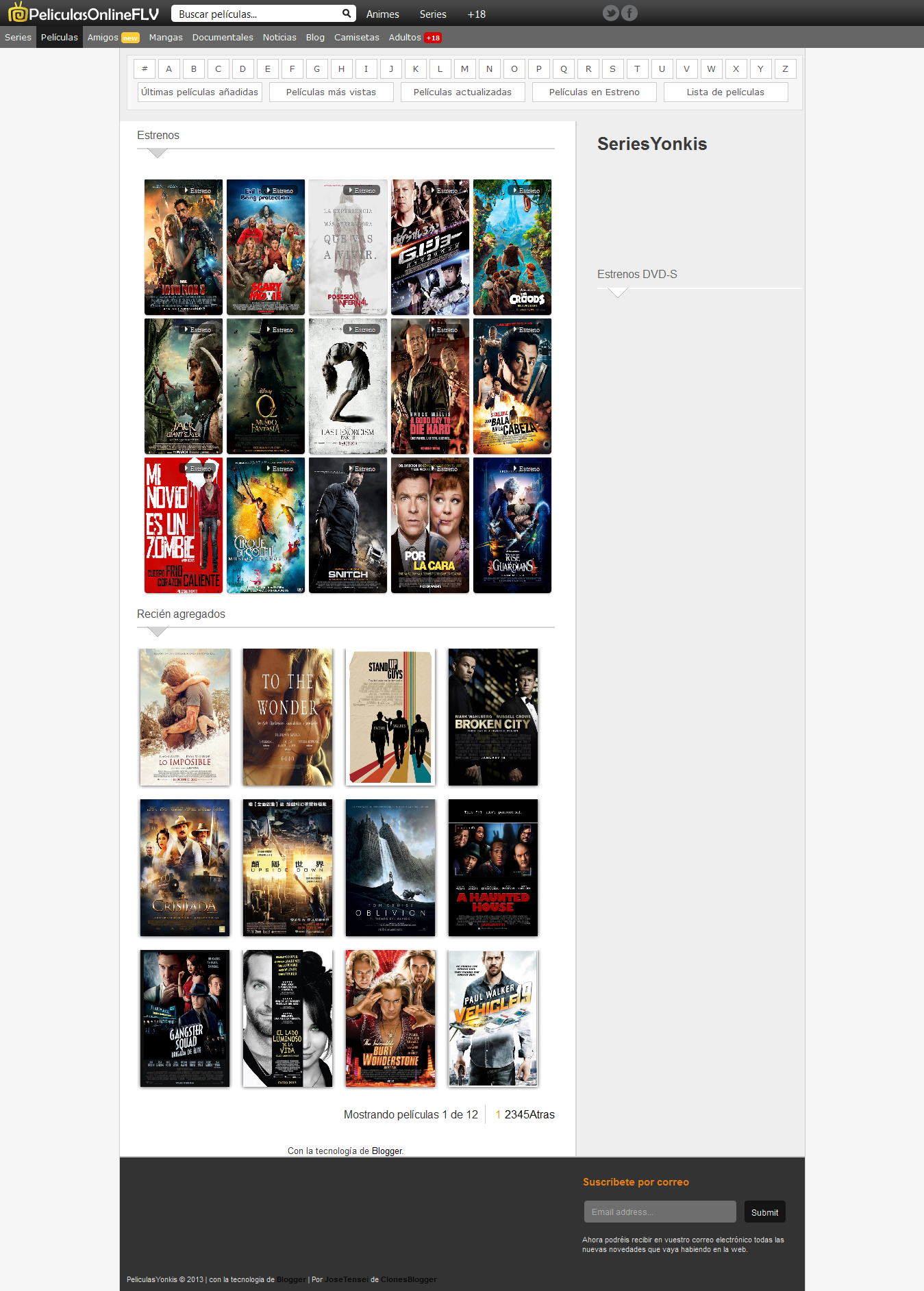Open the Camisetas menu link
Viewport: 924px width, 1291px height.
[x=356, y=38]
